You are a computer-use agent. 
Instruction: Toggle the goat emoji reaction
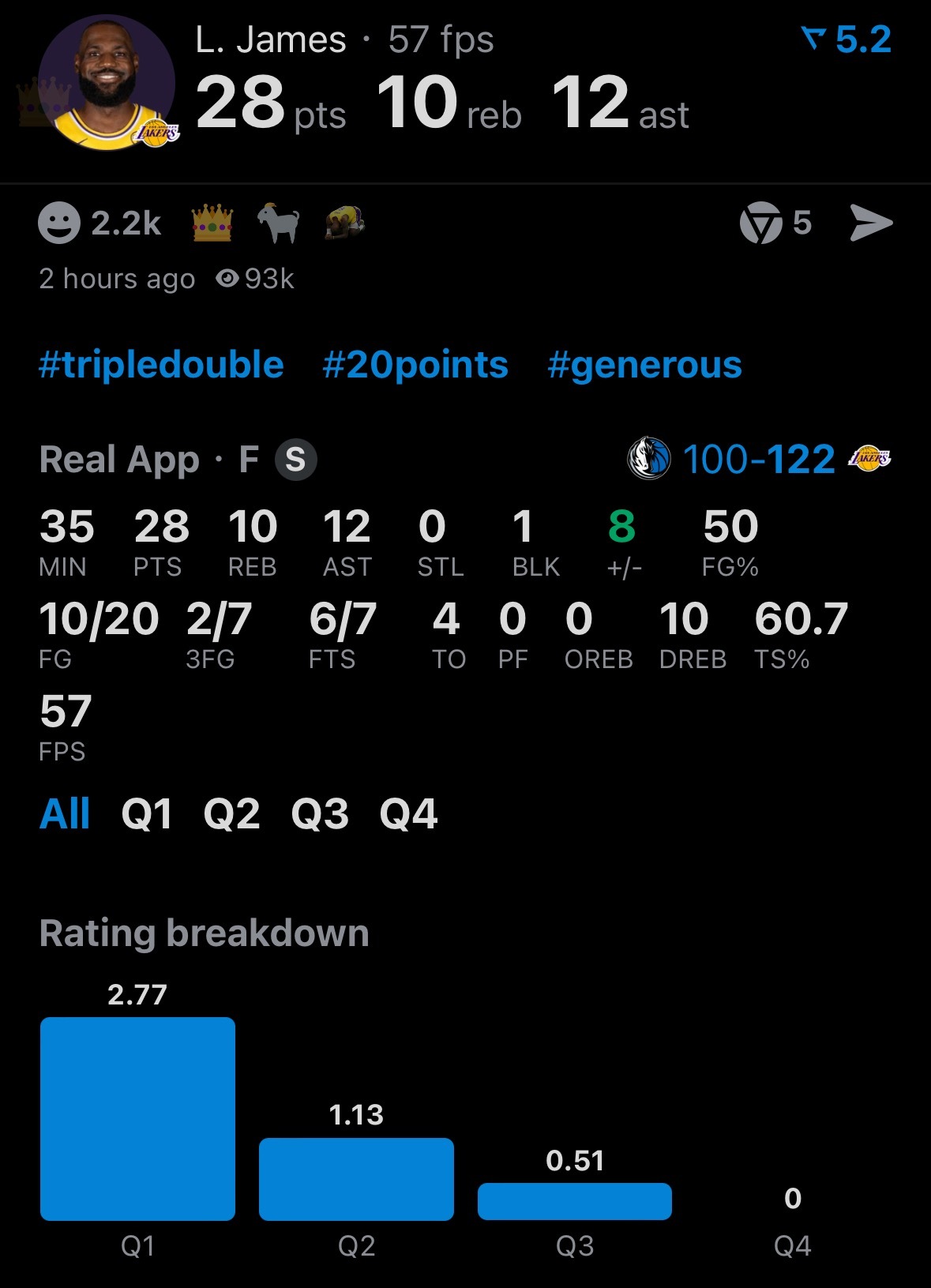(x=277, y=223)
